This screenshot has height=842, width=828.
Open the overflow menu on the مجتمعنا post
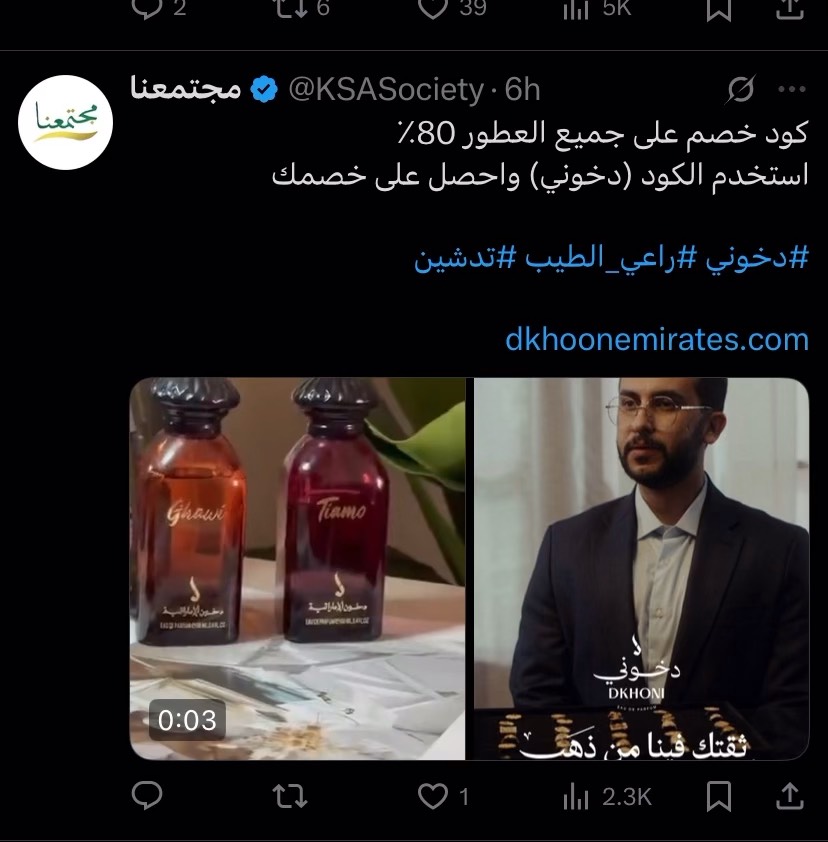click(x=791, y=90)
